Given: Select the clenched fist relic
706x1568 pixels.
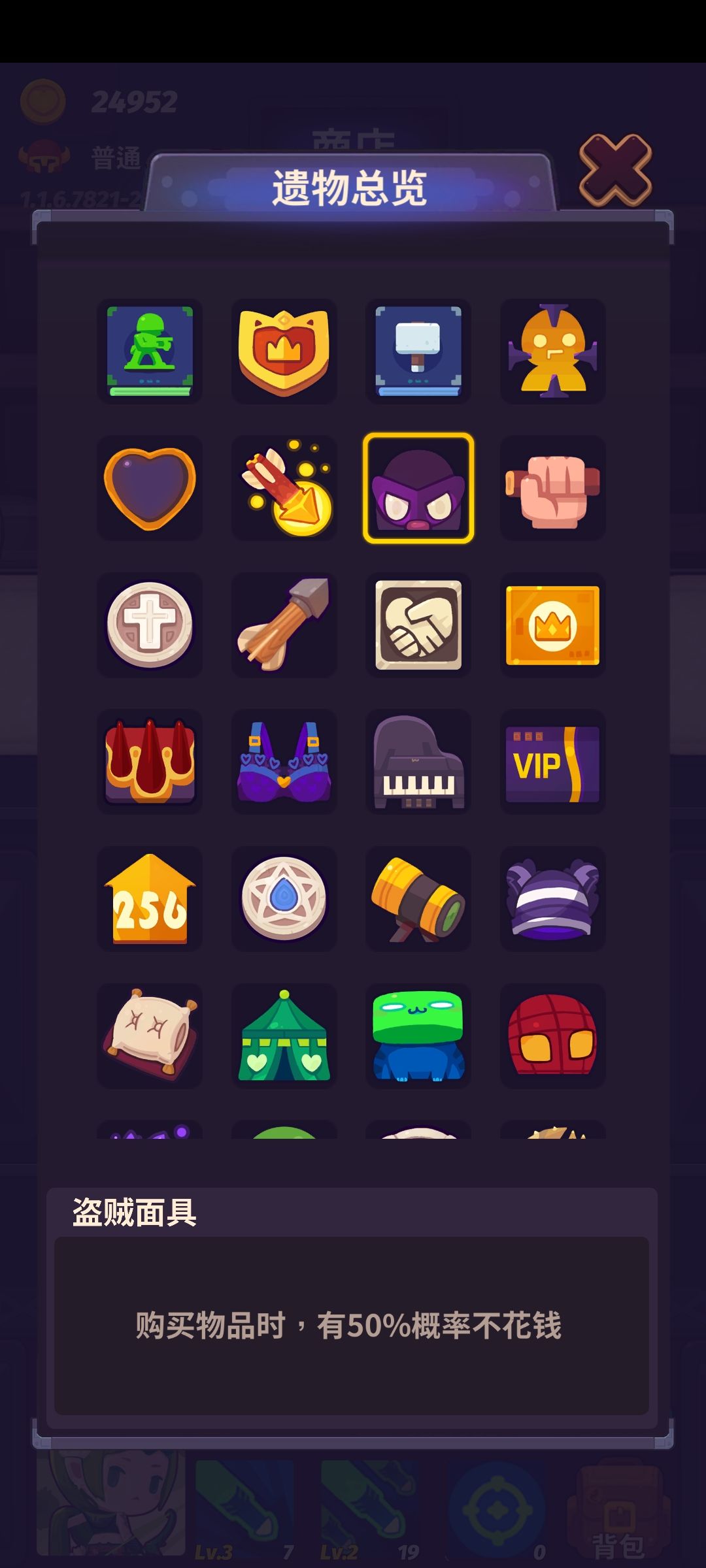Looking at the screenshot, I should click(553, 489).
